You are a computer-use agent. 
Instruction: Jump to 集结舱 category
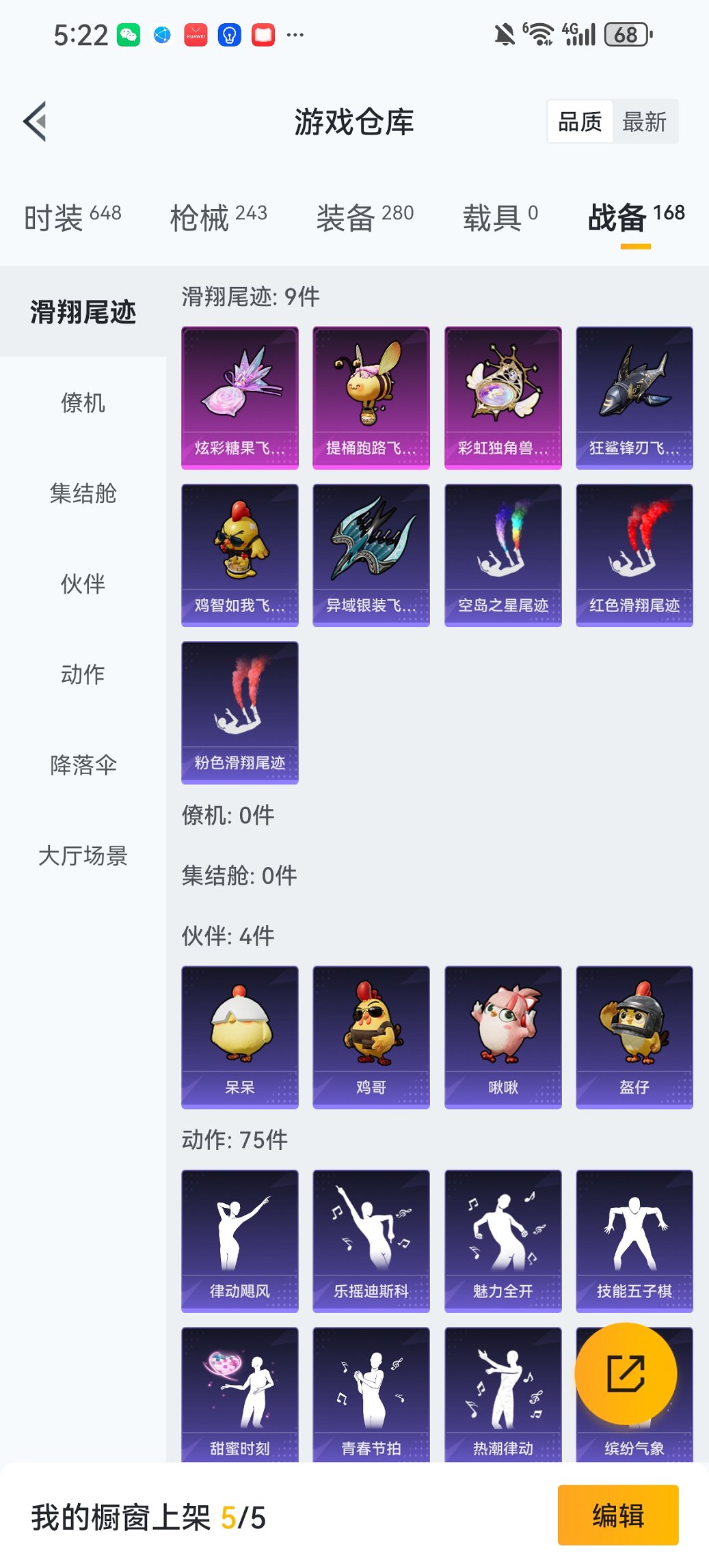[83, 493]
